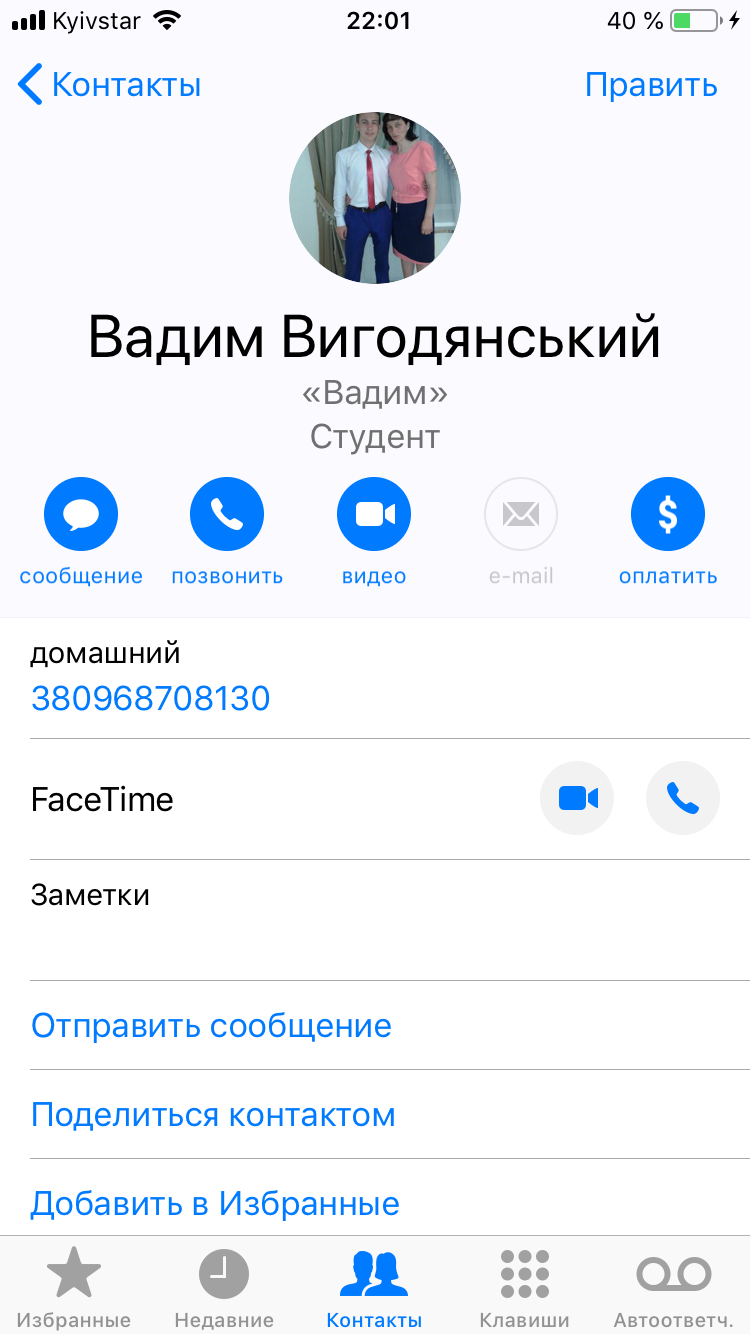
Task: Dial the home number 380968708130
Action: pyautogui.click(x=151, y=698)
